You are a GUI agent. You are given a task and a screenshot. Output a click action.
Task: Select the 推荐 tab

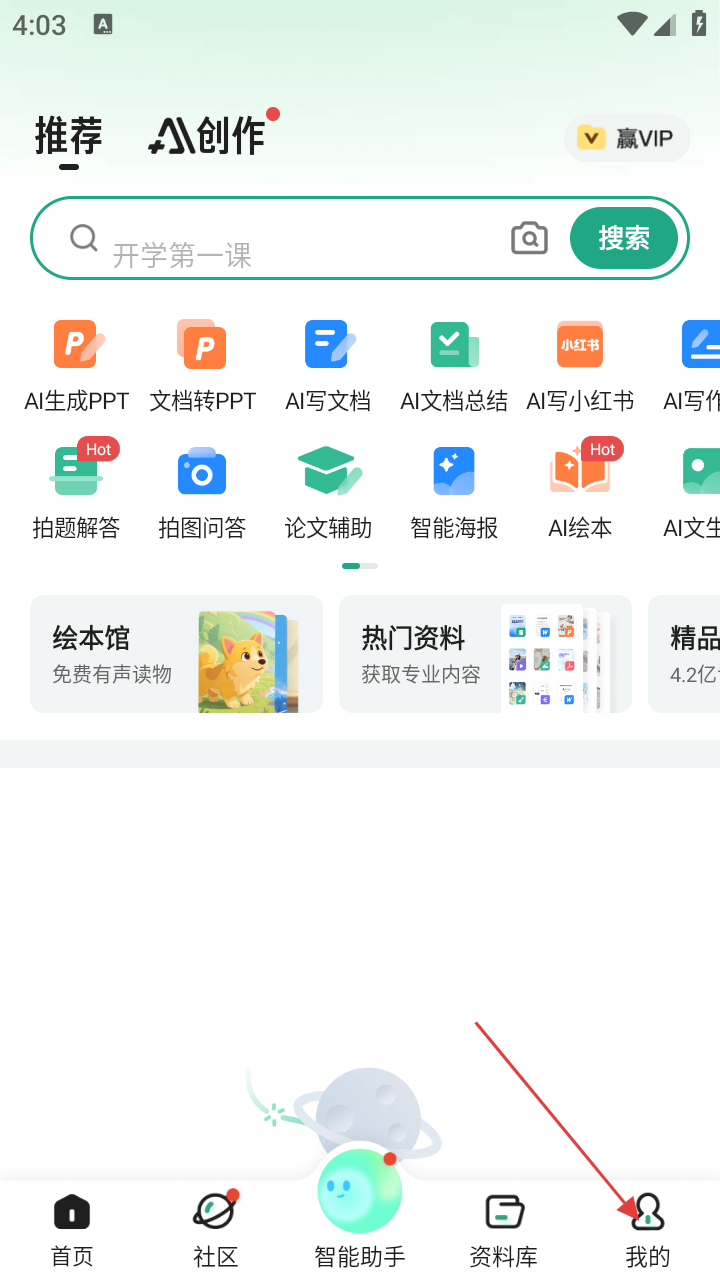68,136
